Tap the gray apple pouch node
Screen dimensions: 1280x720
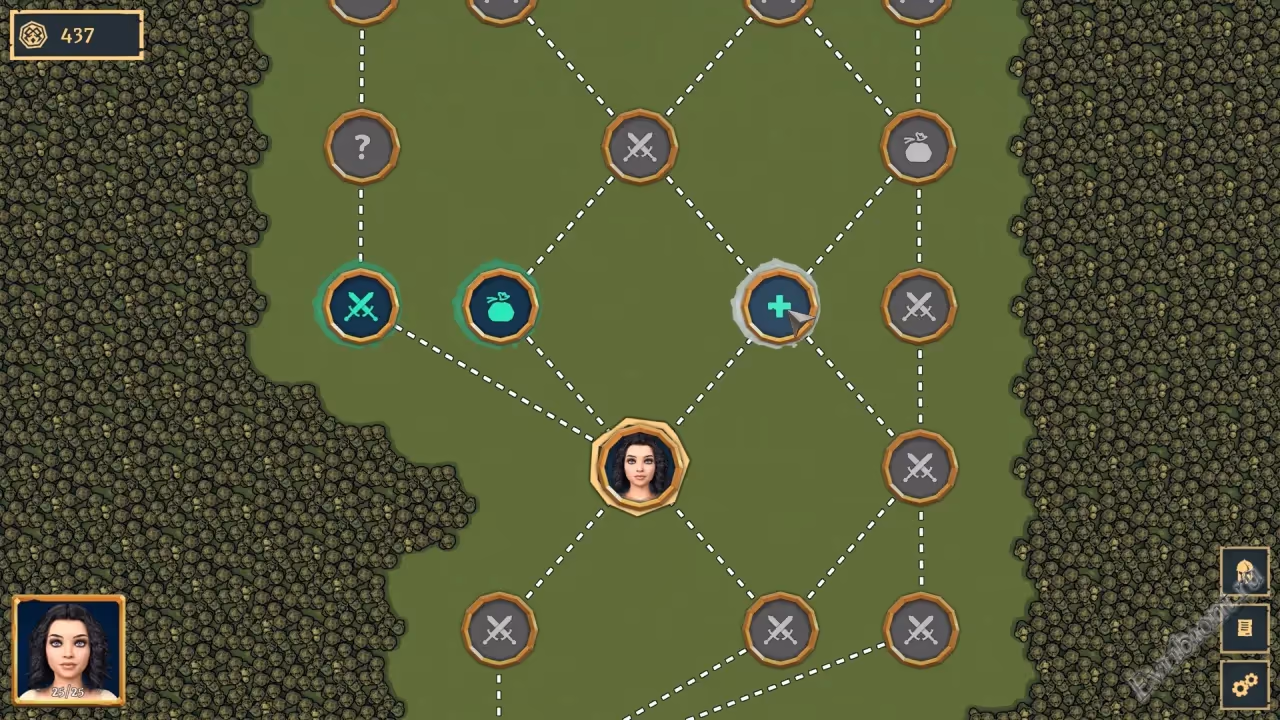pos(918,147)
